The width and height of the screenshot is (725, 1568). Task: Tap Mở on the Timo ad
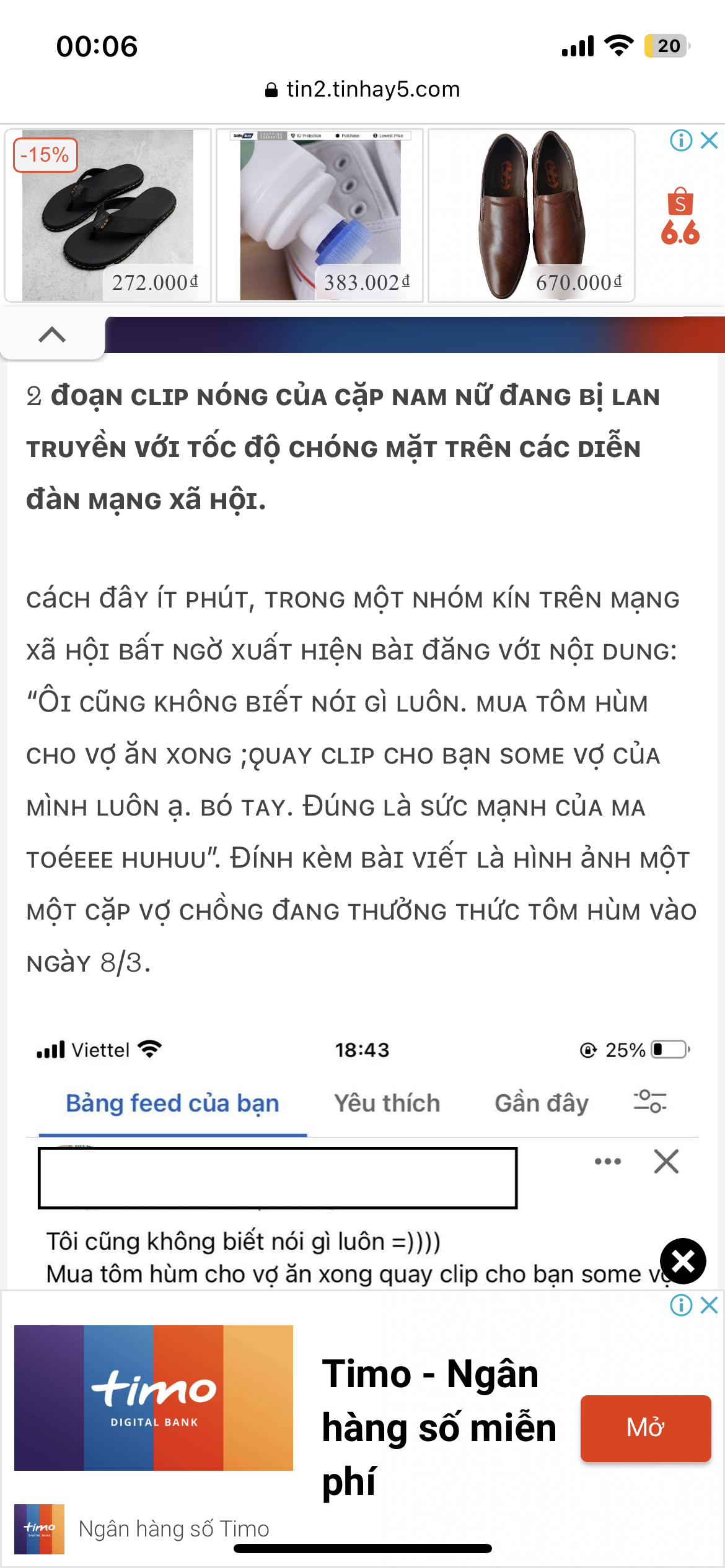coord(645,1427)
